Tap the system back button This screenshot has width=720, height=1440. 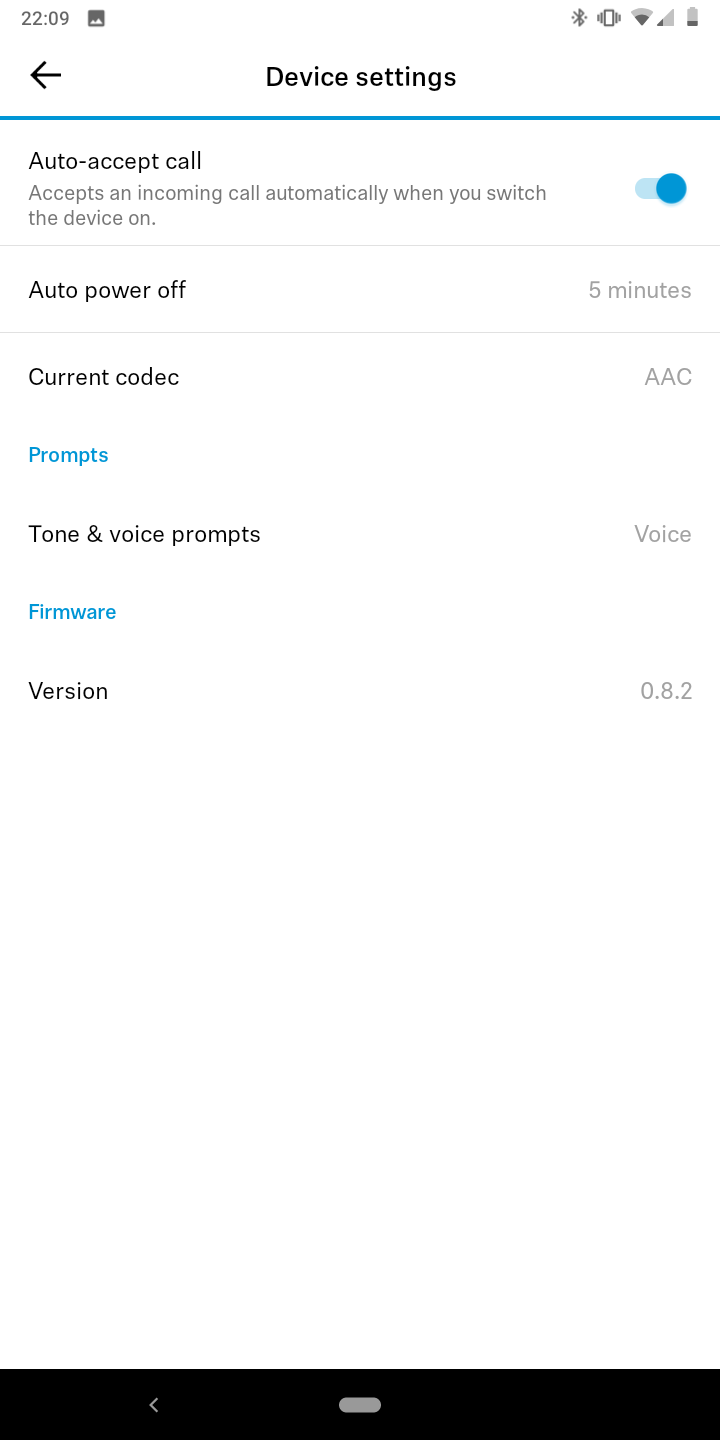154,1405
